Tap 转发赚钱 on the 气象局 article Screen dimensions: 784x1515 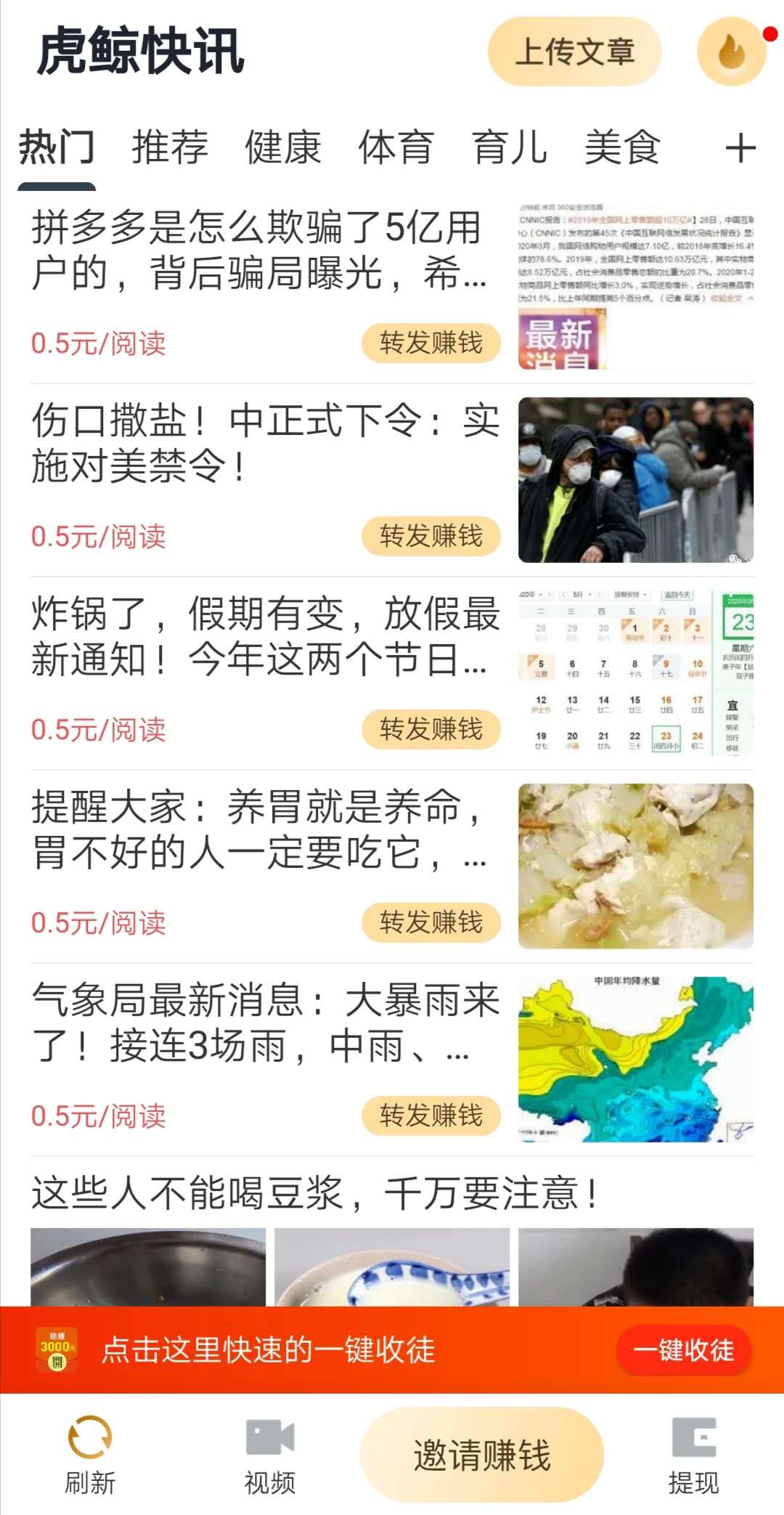point(431,1116)
